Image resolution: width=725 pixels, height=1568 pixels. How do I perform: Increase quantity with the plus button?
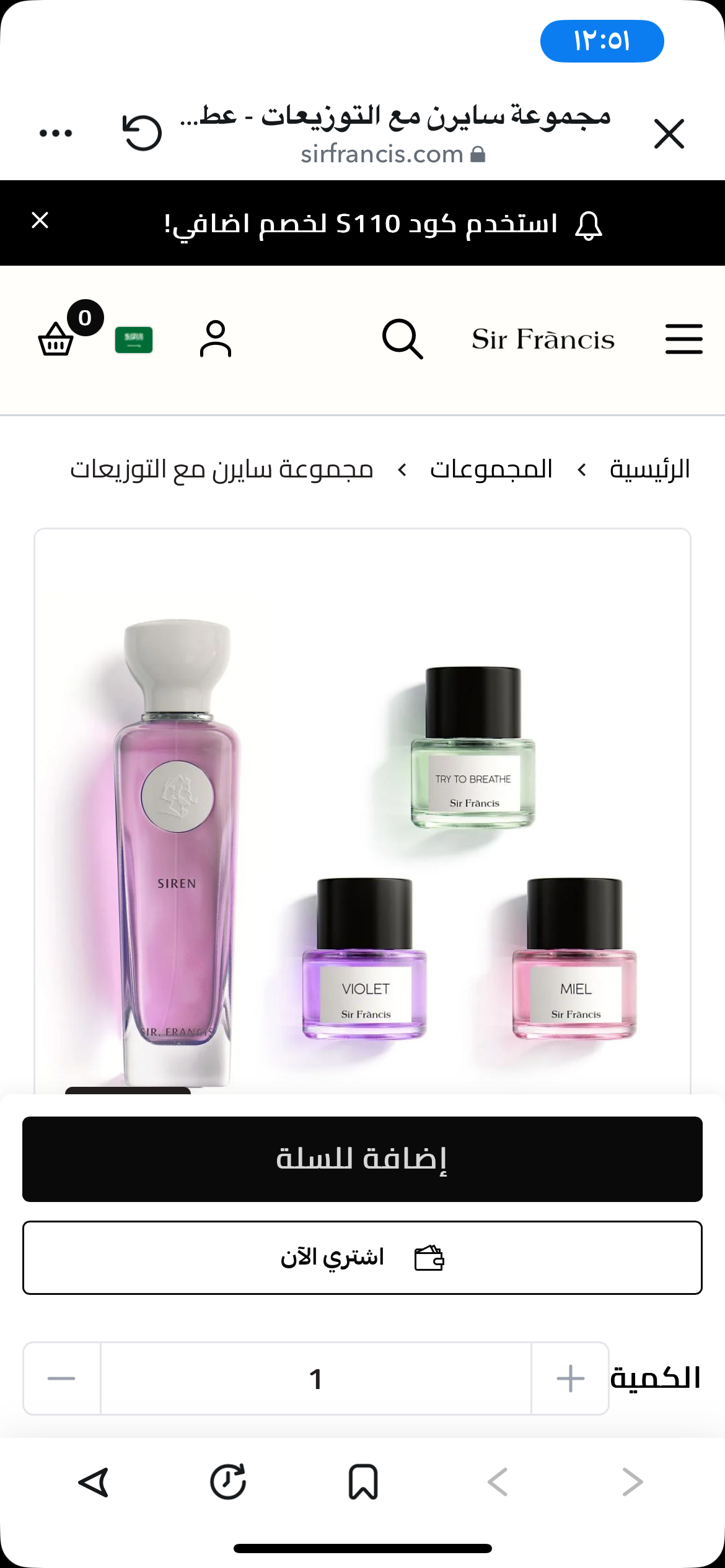pyautogui.click(x=570, y=1379)
